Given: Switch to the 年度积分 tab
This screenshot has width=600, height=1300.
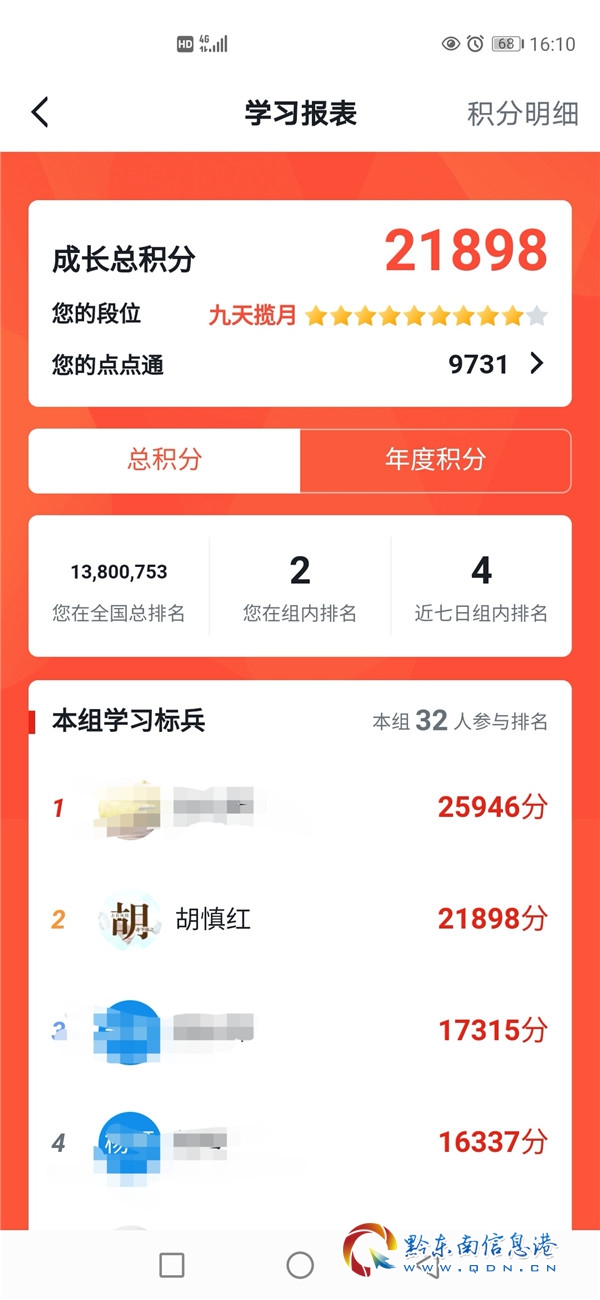Looking at the screenshot, I should (435, 460).
